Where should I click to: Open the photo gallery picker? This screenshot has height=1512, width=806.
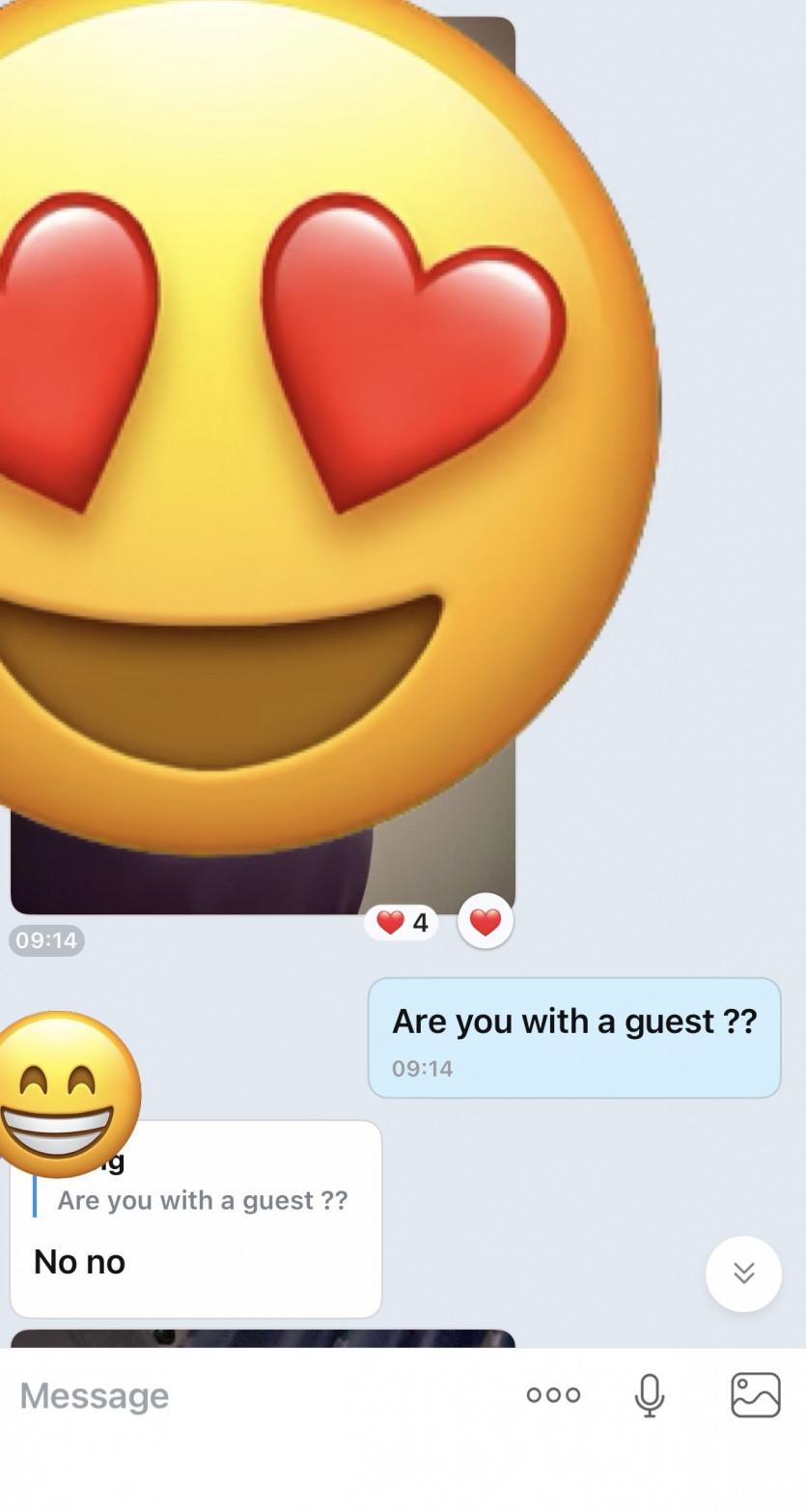[755, 1395]
